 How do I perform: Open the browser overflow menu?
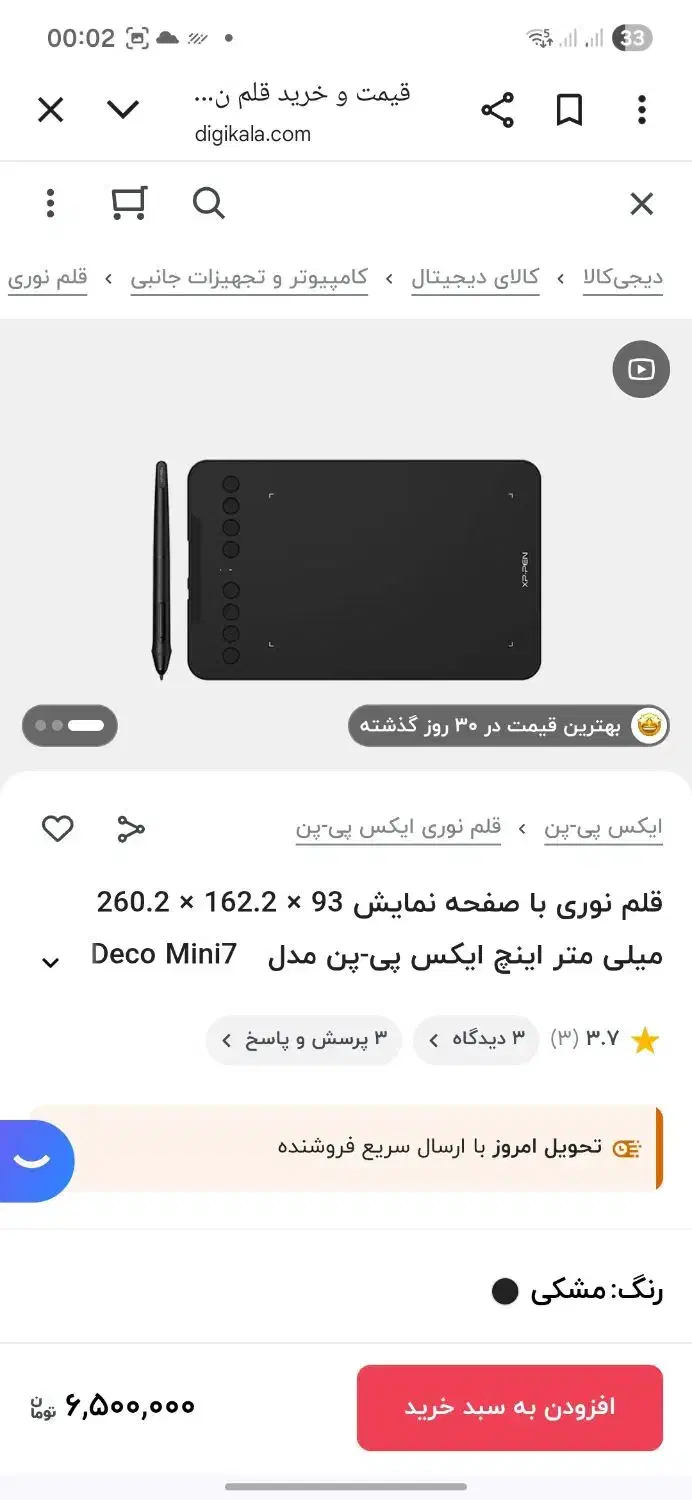641,110
